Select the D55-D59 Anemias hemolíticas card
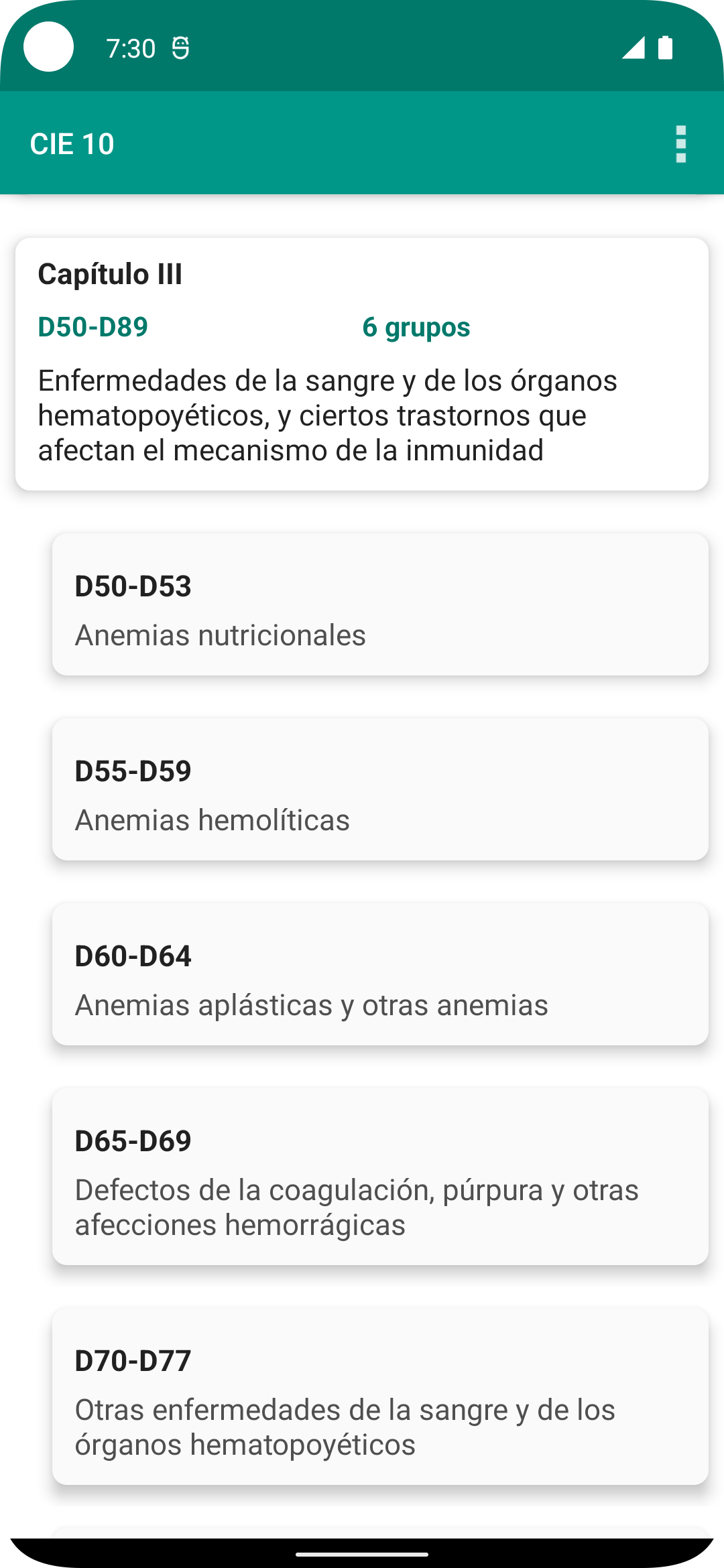 380,789
